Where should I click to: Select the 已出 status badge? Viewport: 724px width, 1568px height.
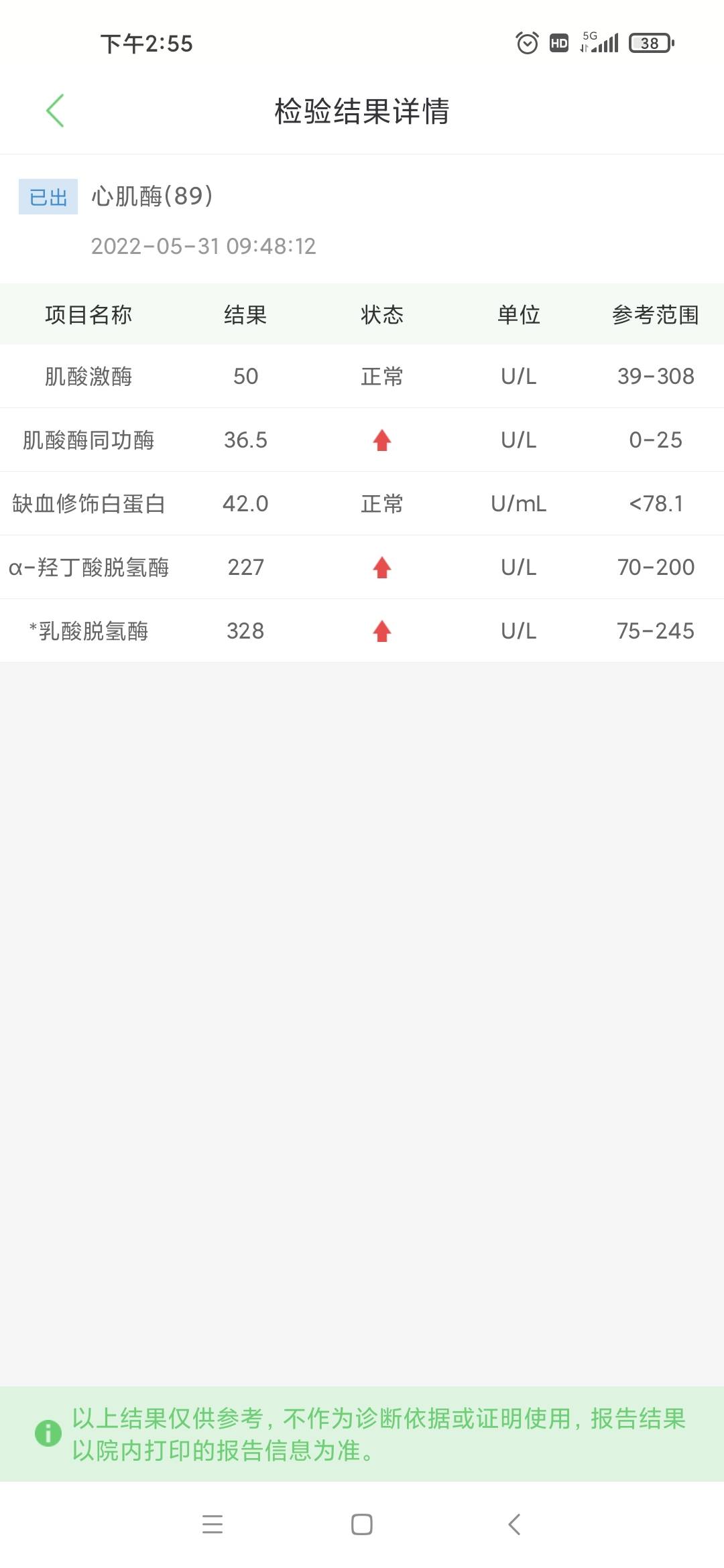tap(47, 198)
